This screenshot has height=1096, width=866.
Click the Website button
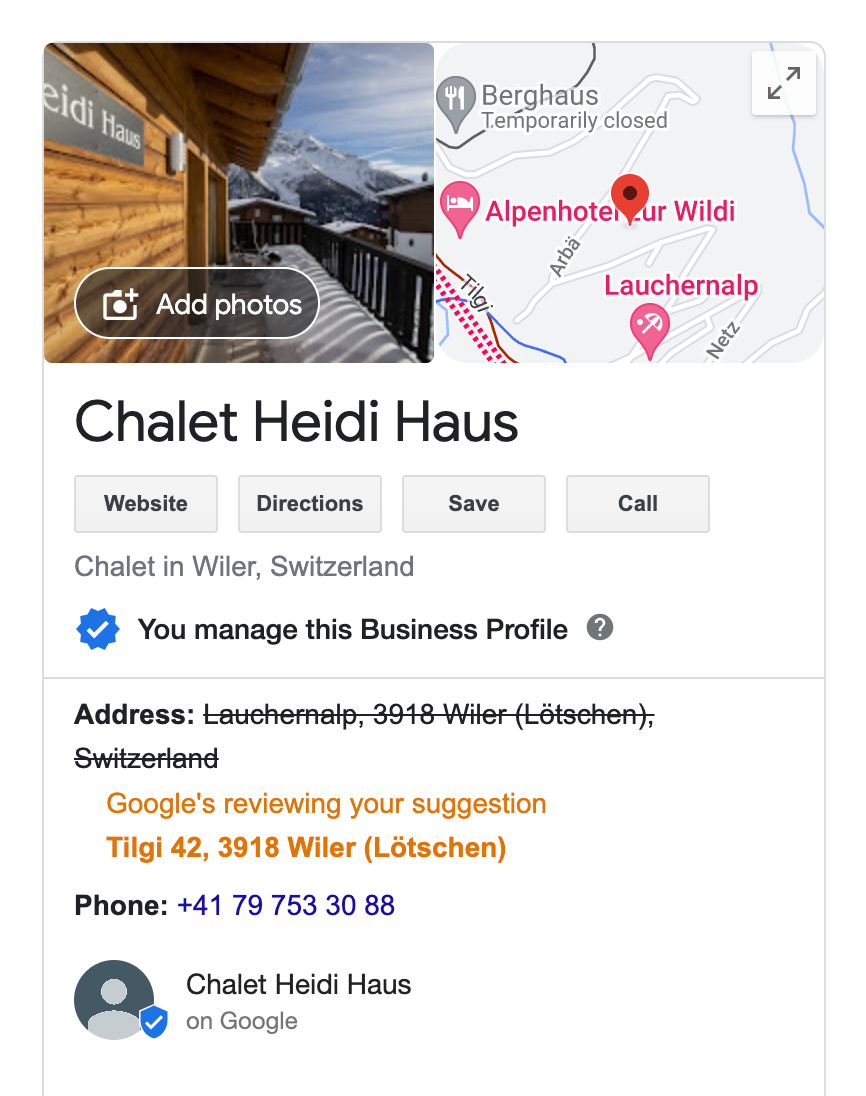point(145,503)
